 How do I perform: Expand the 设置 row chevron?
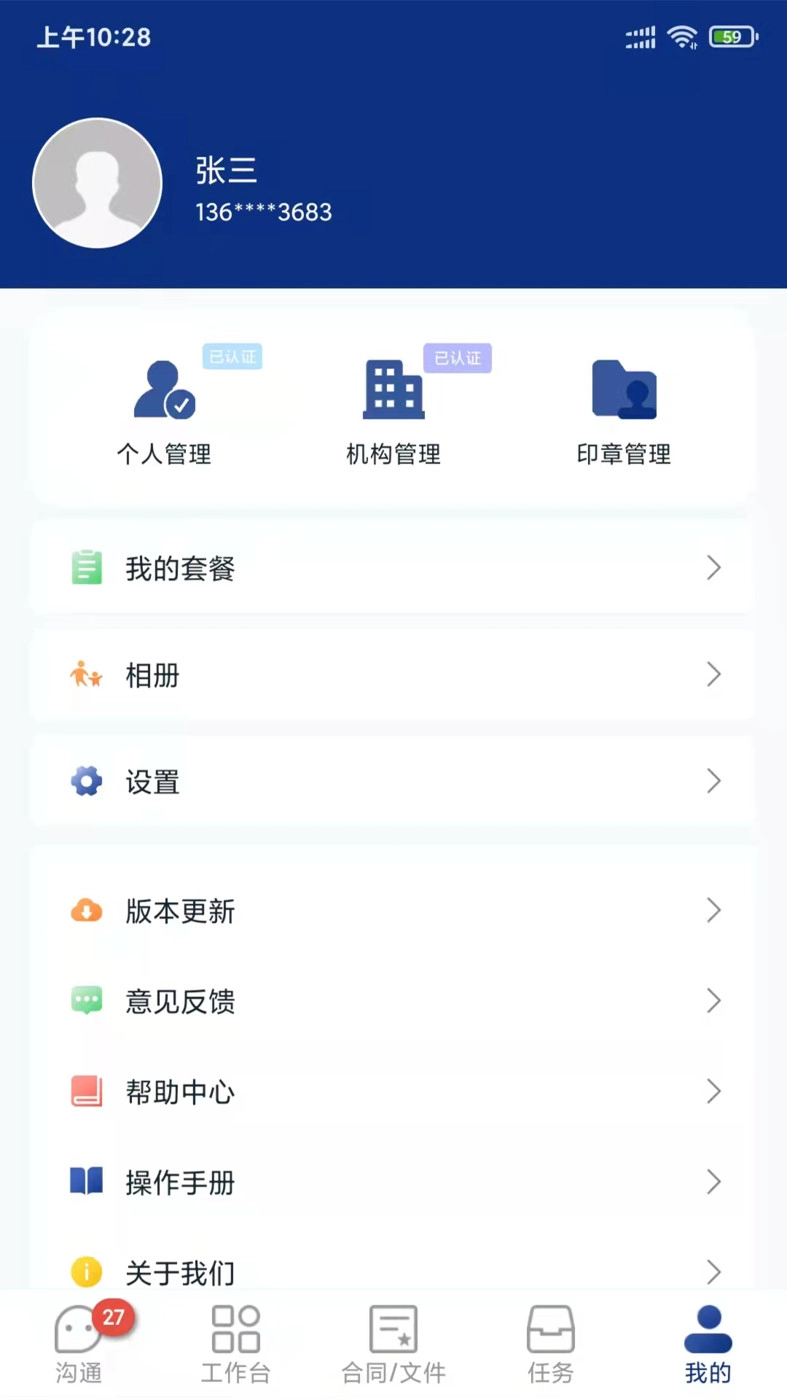coord(714,781)
